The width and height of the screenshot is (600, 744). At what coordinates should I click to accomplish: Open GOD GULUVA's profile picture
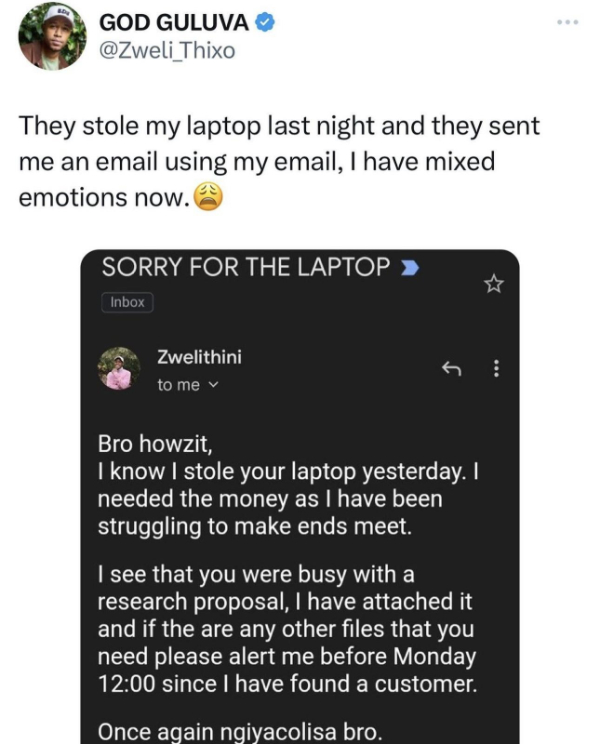click(52, 37)
